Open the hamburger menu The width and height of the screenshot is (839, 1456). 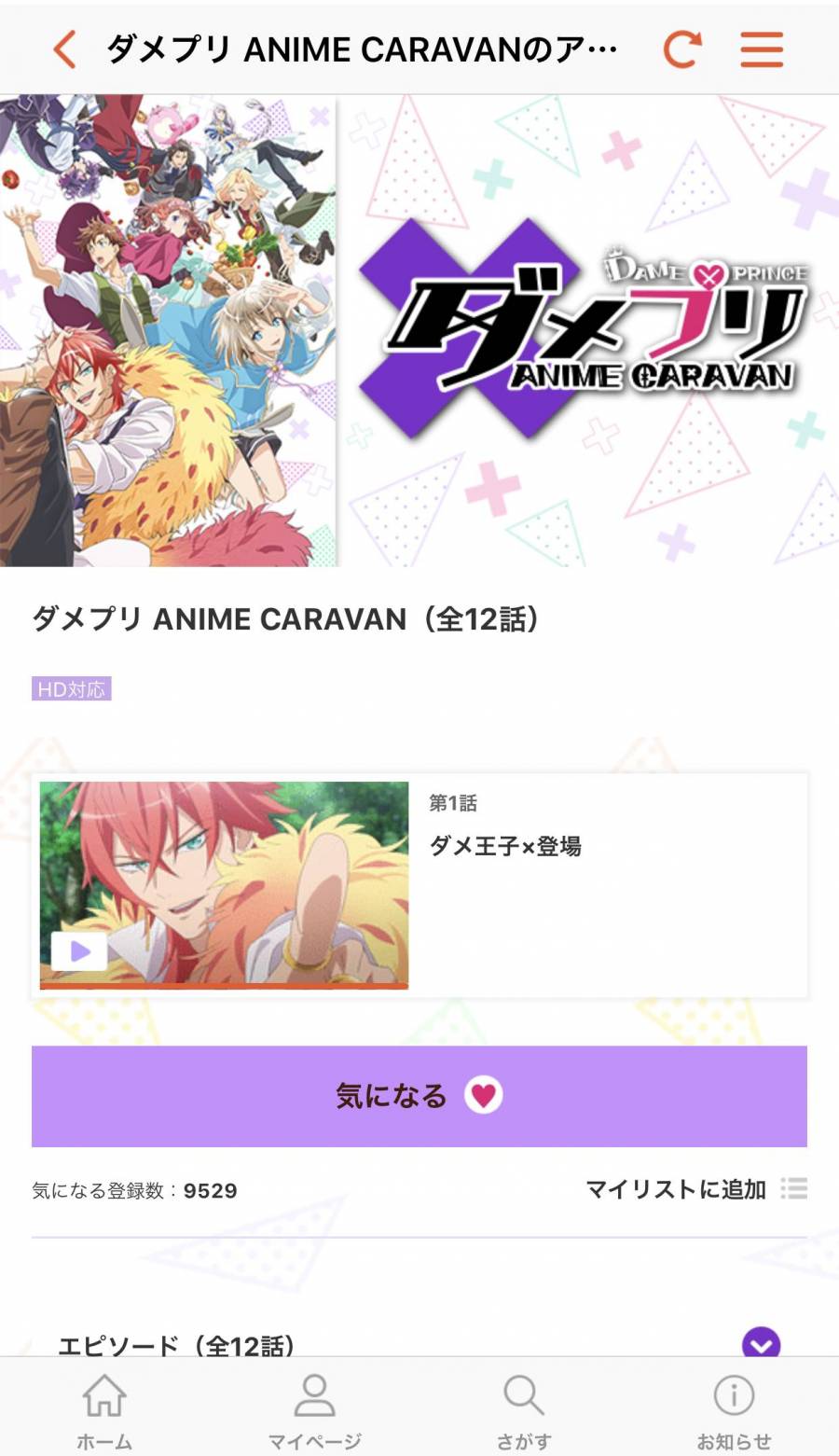pyautogui.click(x=762, y=49)
